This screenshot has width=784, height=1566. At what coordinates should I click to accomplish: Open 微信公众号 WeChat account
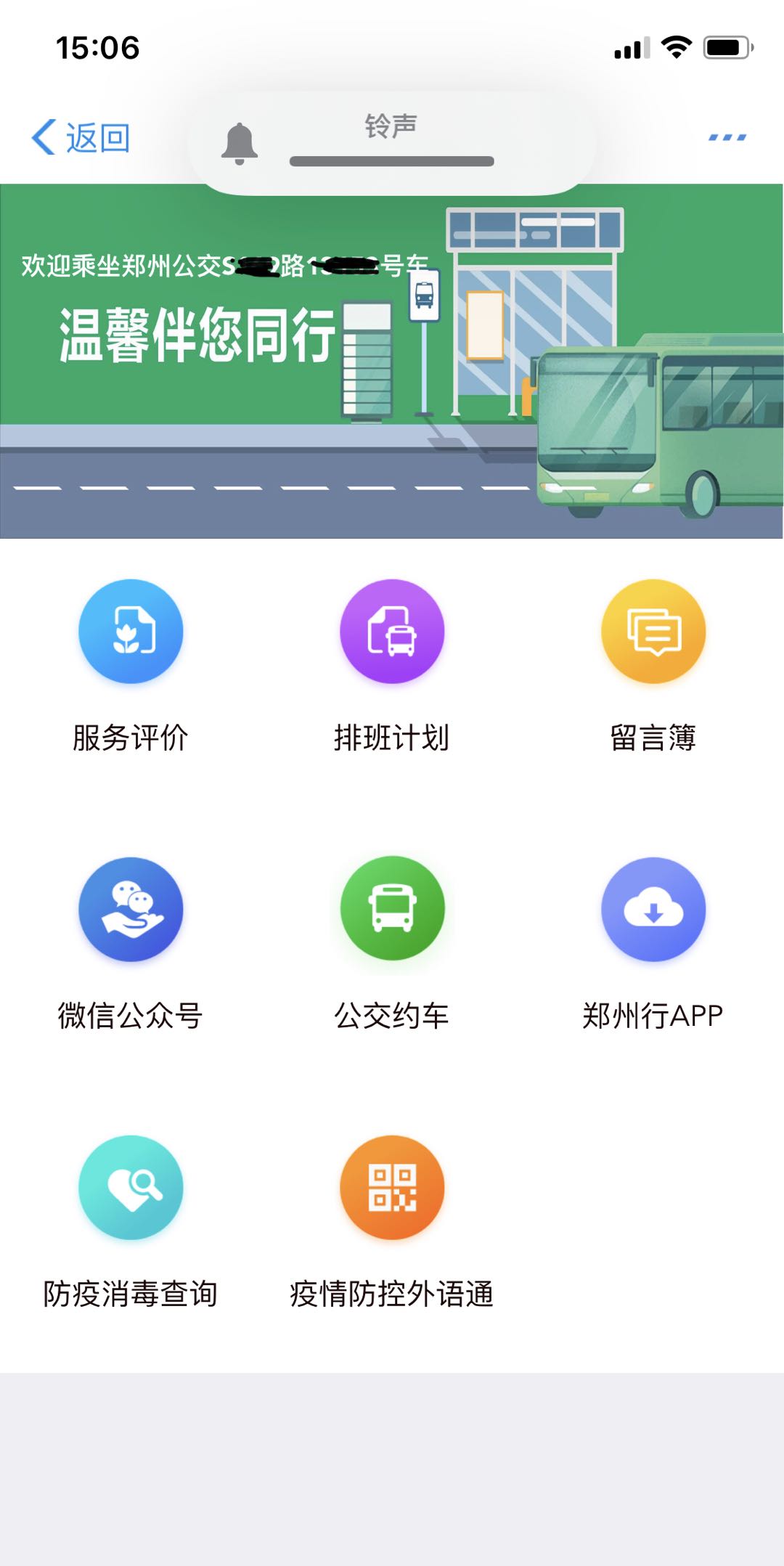131,910
